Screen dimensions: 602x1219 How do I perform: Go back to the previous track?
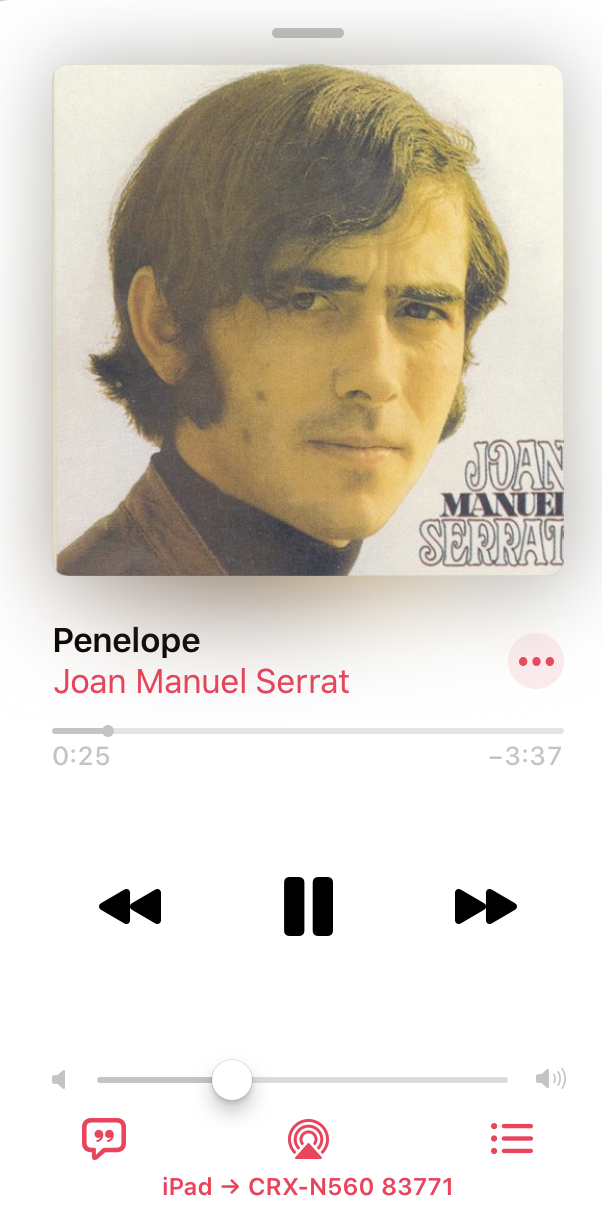click(x=130, y=906)
